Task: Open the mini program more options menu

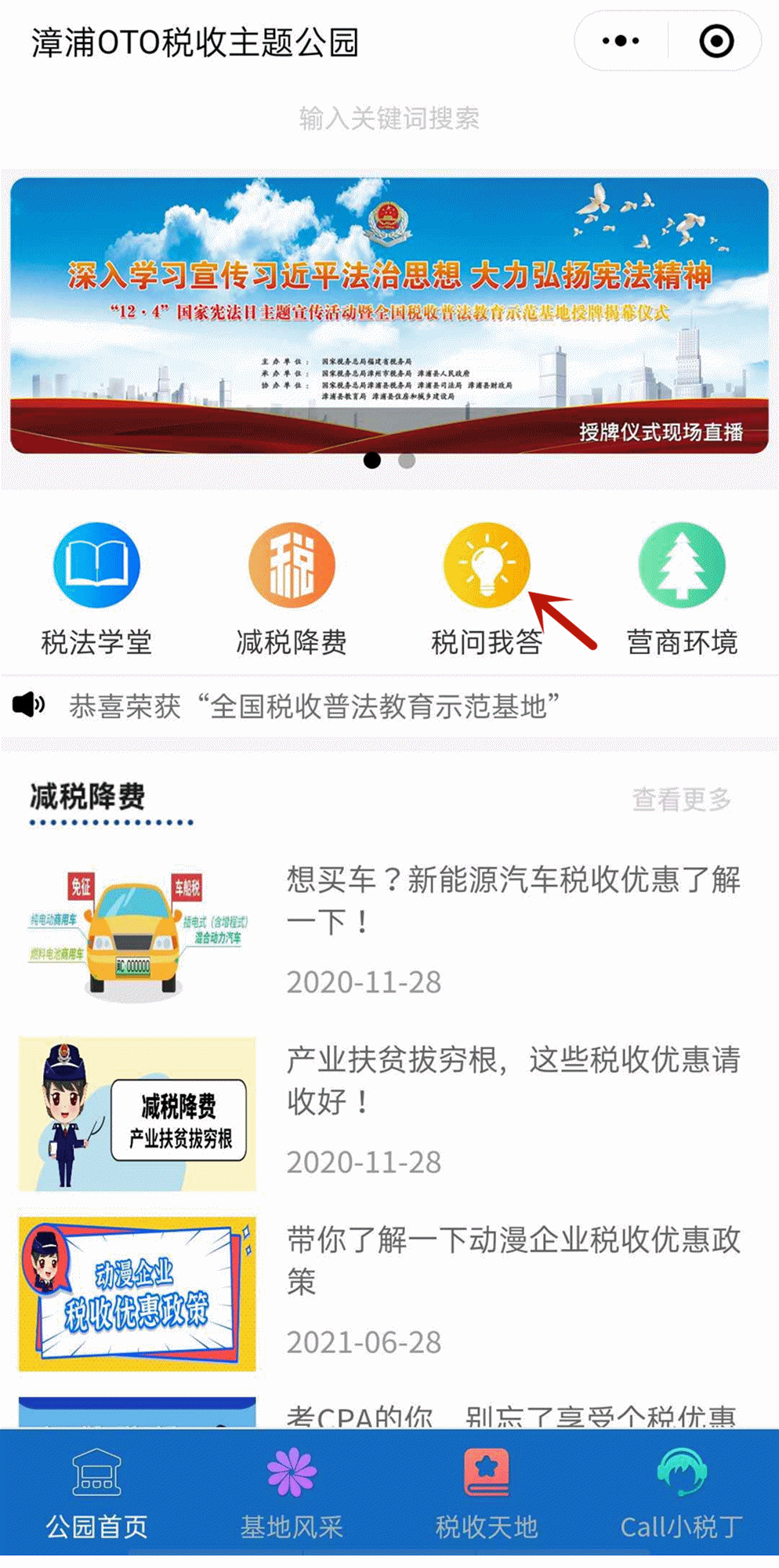Action: coord(621,41)
